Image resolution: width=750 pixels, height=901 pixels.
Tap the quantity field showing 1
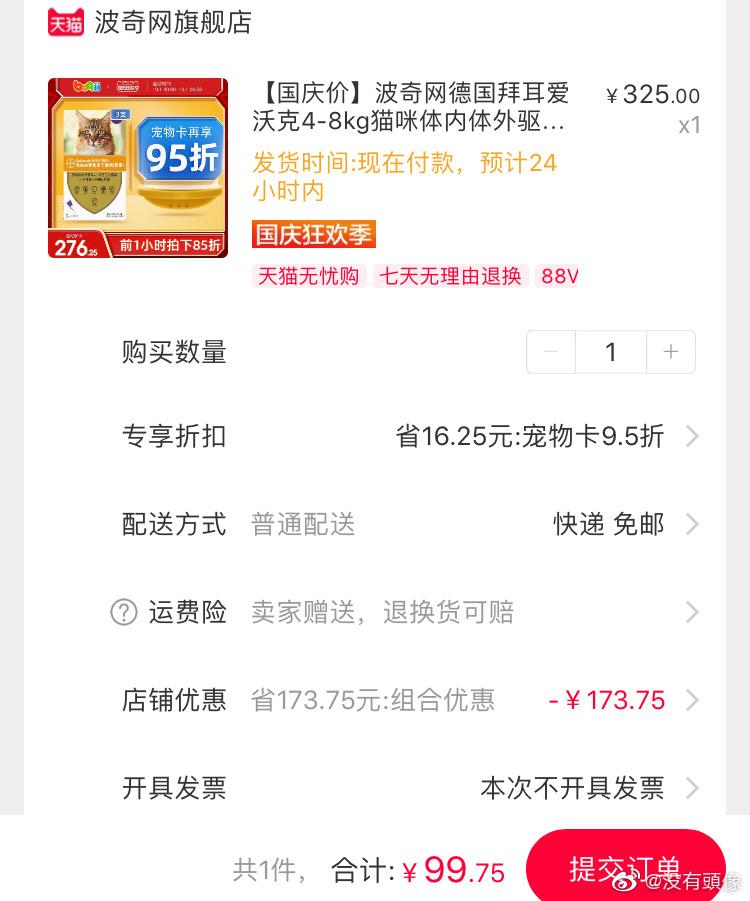611,352
